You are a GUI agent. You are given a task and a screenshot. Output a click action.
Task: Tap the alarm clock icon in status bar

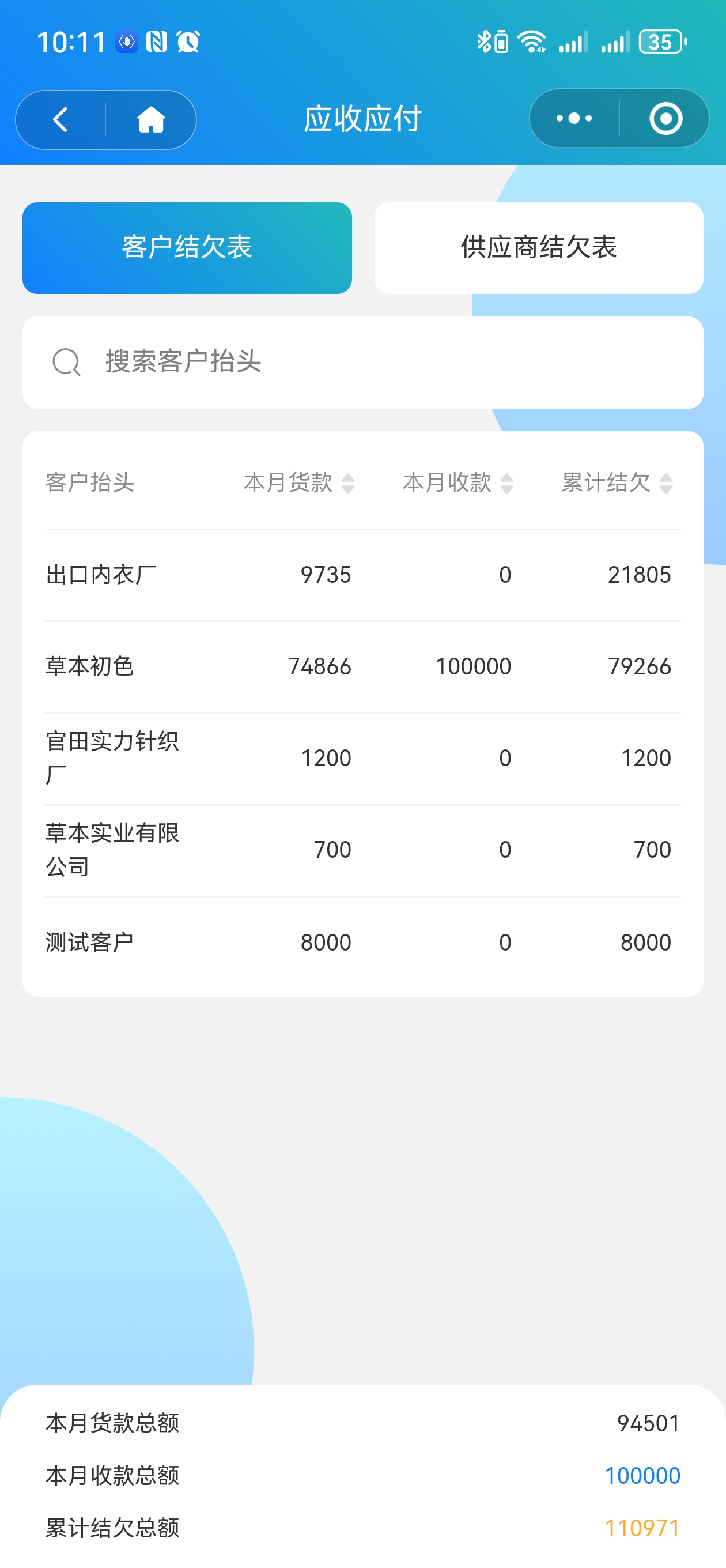click(187, 41)
